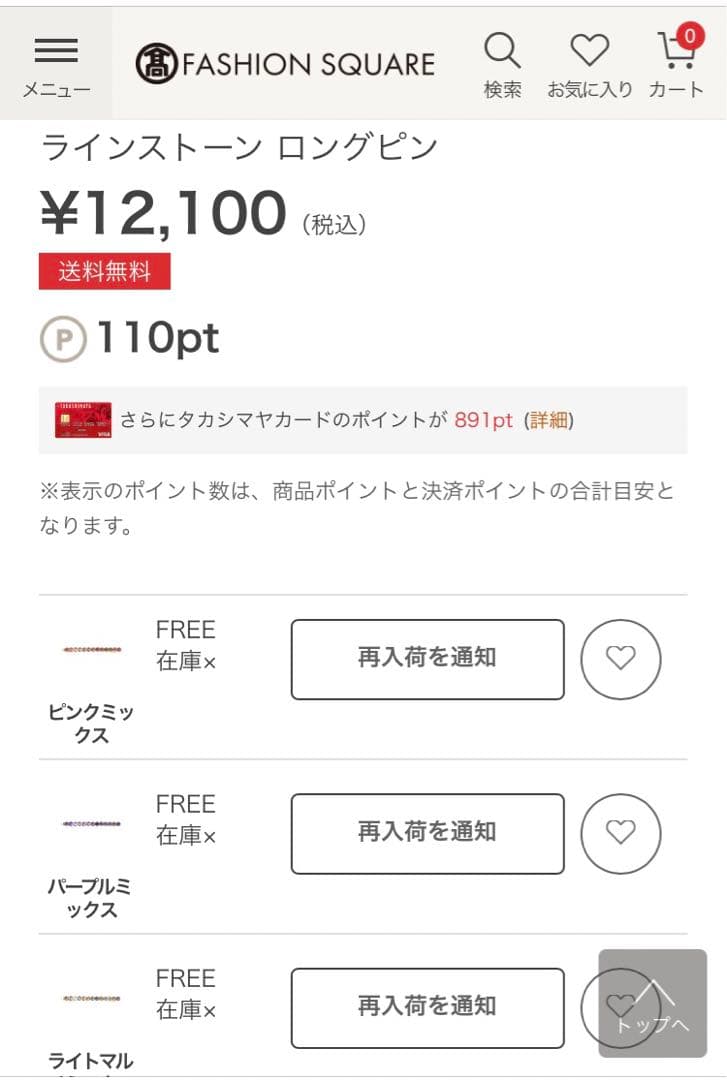
Task: Request restock alert for ライトマル
Action: (x=427, y=1007)
